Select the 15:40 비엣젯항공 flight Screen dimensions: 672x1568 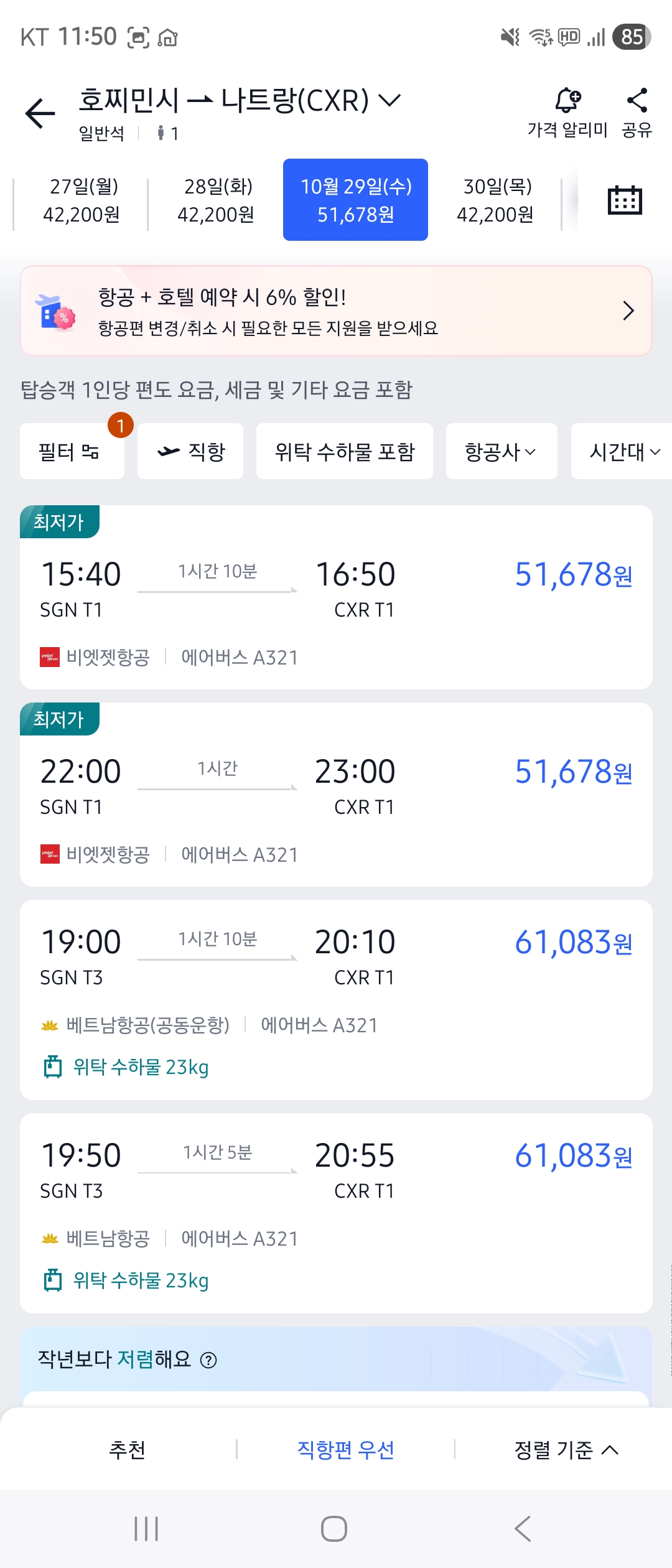click(x=336, y=597)
